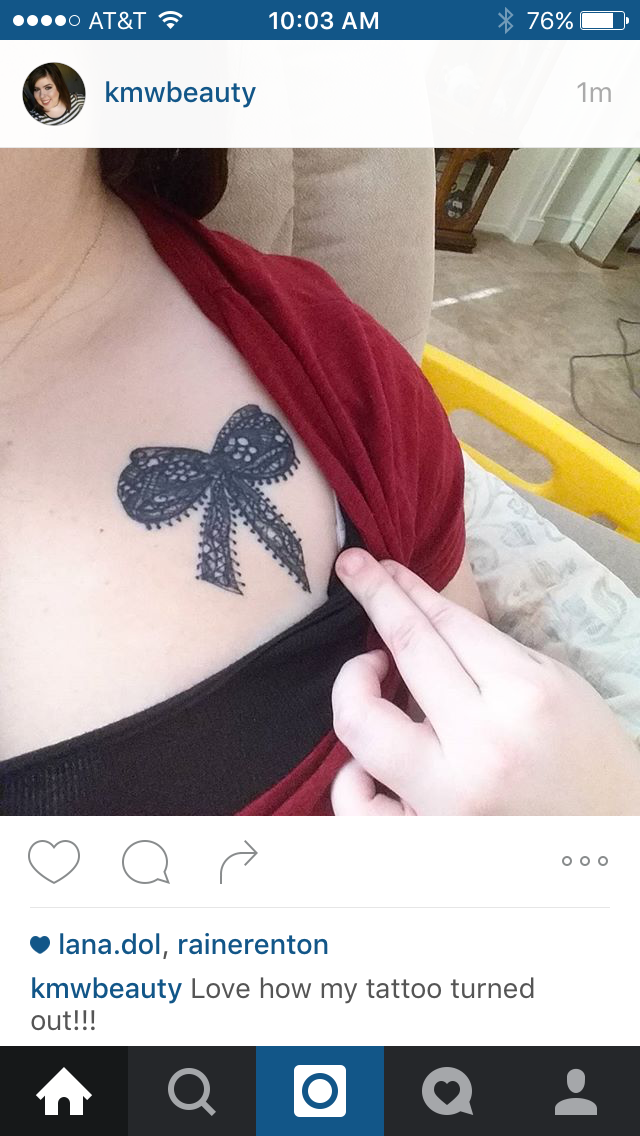This screenshot has height=1136, width=640.
Task: Go to the Home feed tab
Action: point(64,1091)
